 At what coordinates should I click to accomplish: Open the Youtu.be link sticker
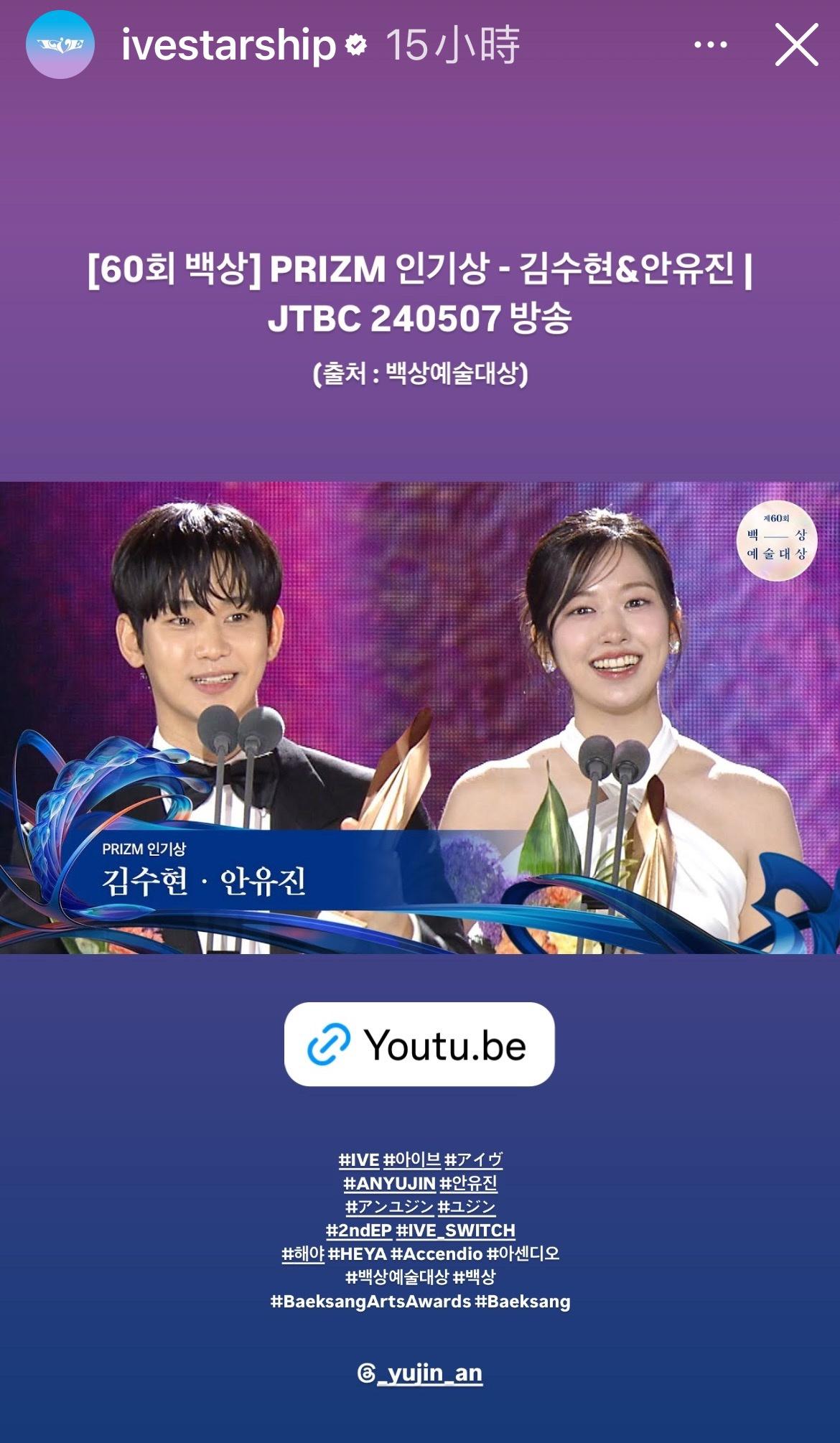pos(419,1044)
